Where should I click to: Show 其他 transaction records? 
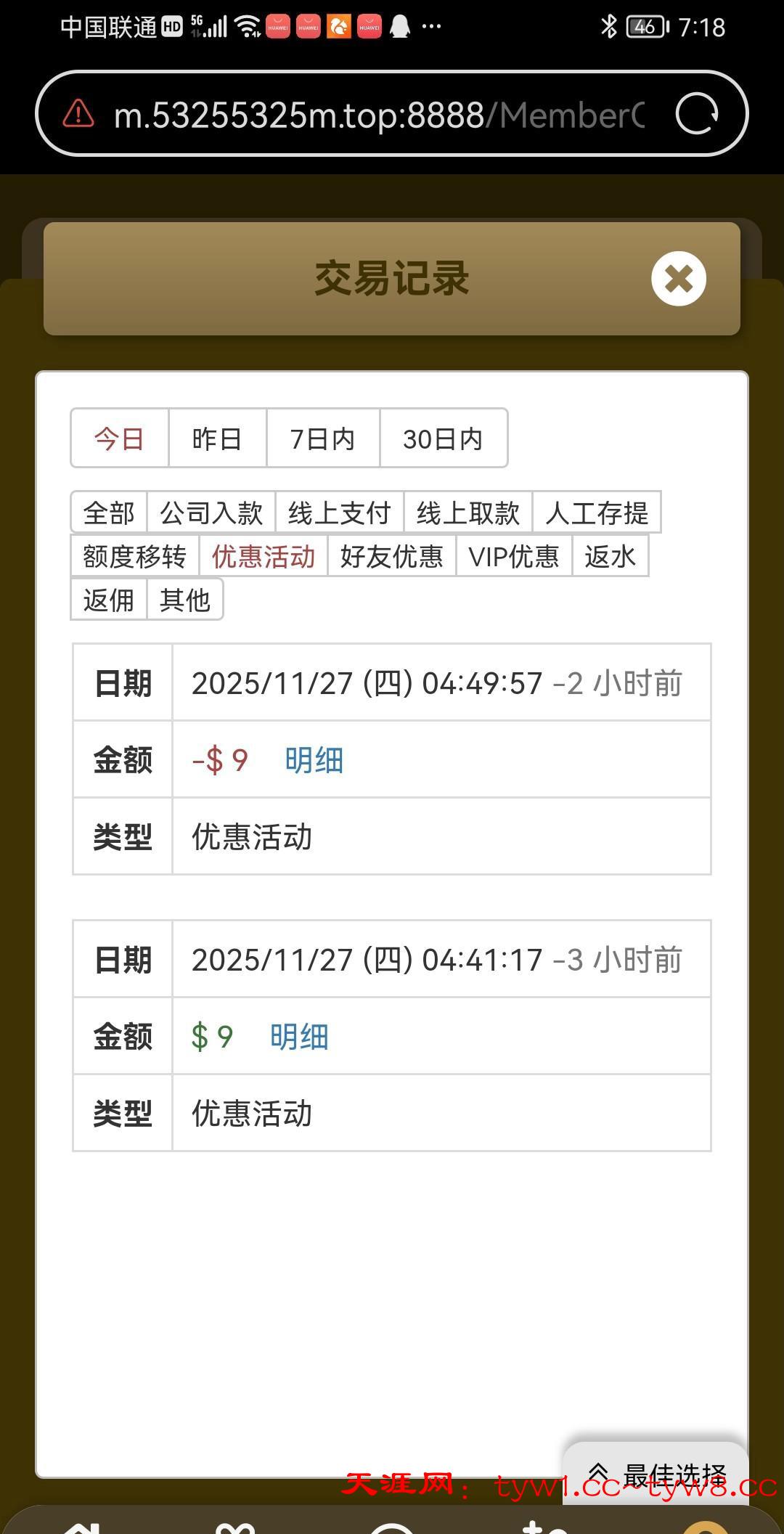[185, 600]
